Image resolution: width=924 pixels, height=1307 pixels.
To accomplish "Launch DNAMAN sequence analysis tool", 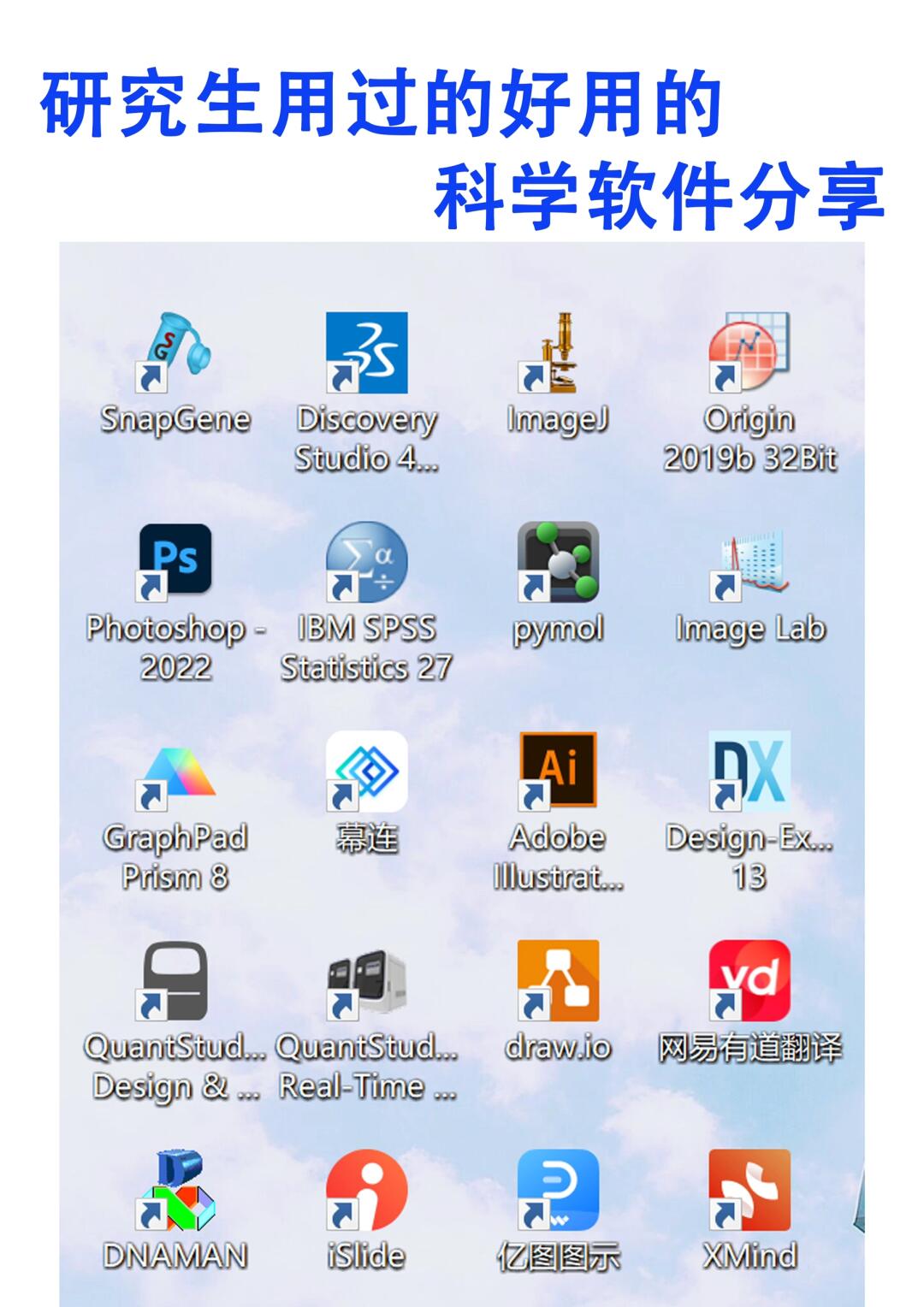I will pyautogui.click(x=175, y=1189).
